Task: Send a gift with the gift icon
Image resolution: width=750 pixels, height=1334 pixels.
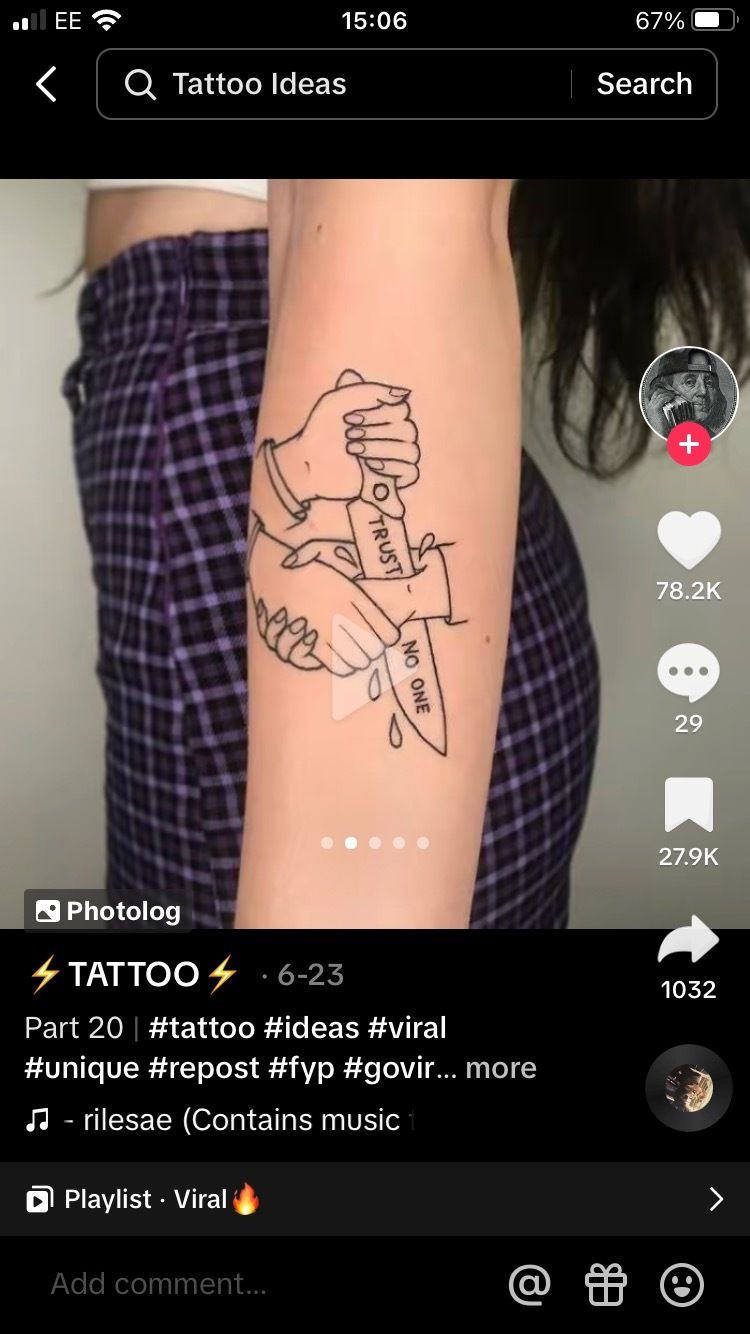Action: pos(605,1285)
